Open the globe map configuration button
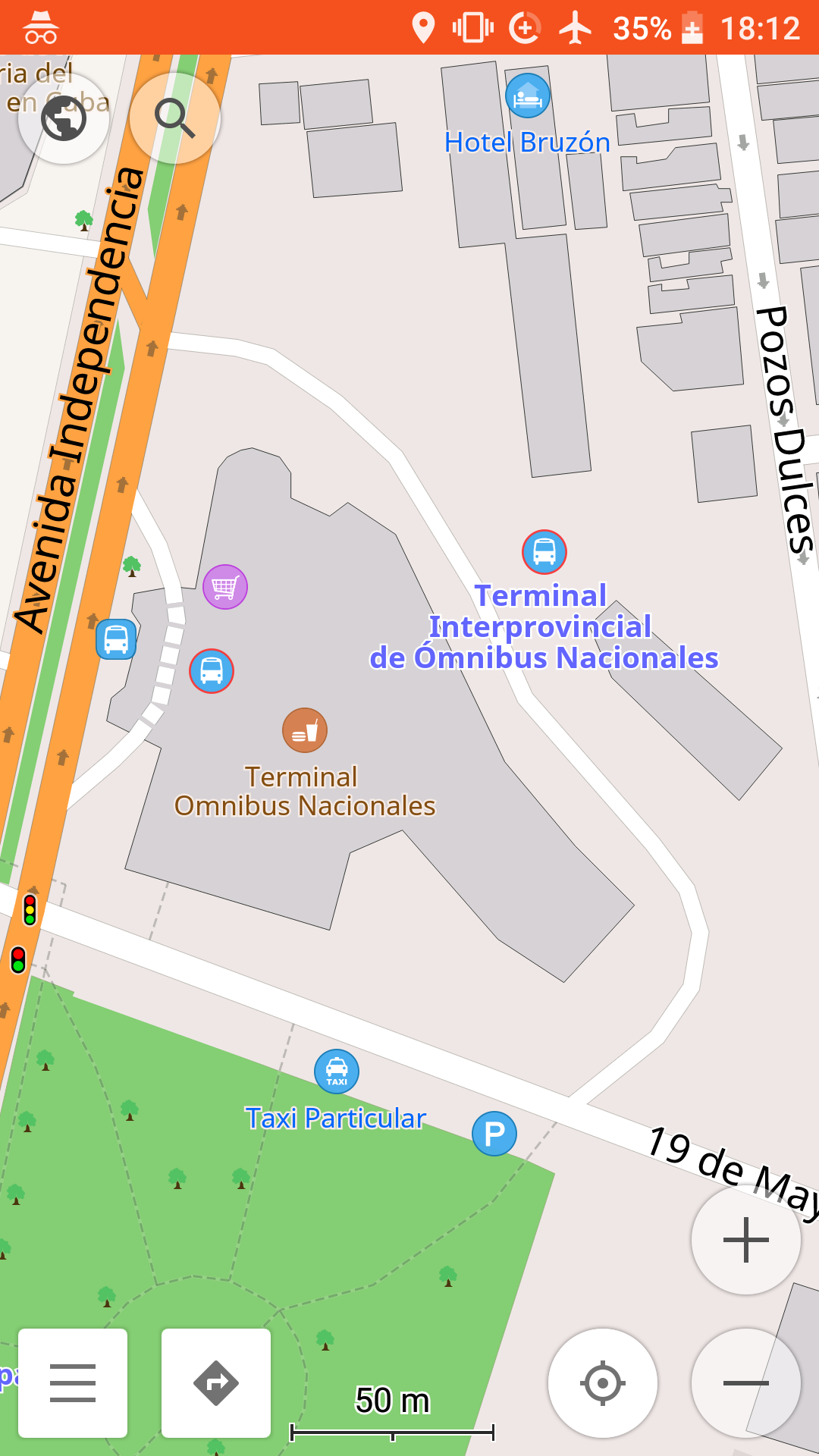Screen dimensions: 819x1456 (64, 118)
